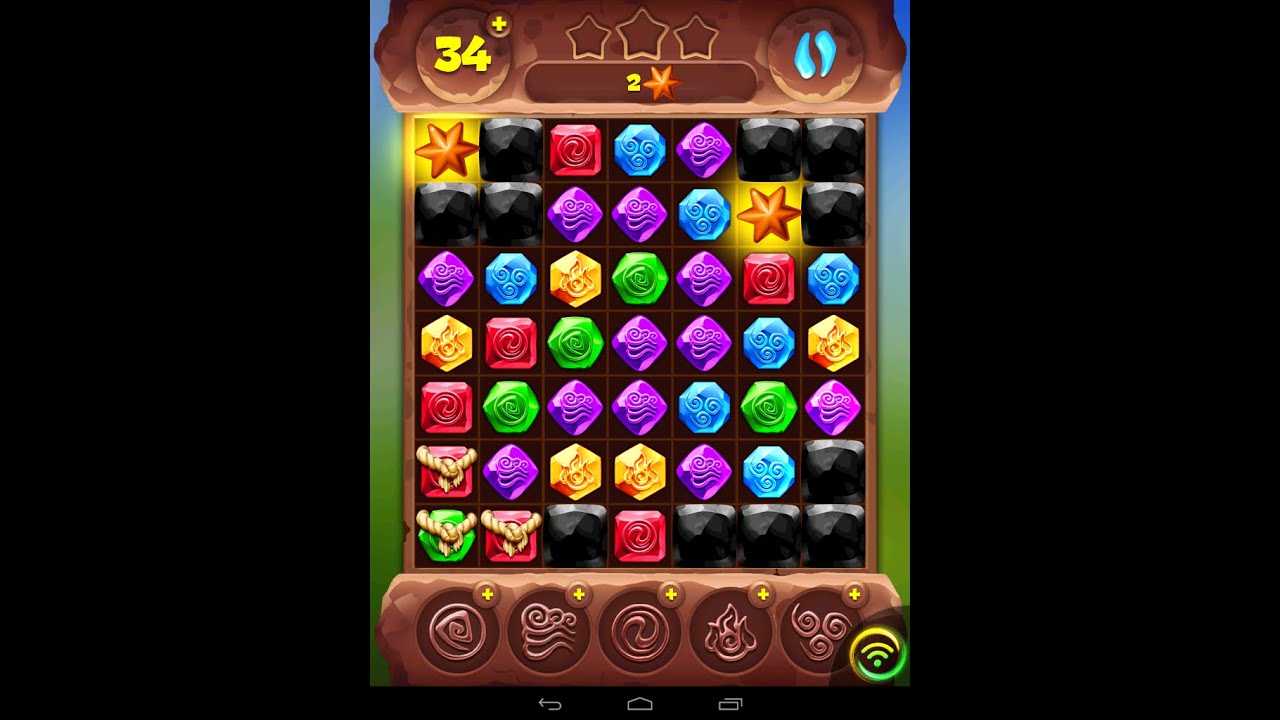Screen dimensions: 1280x720
Task: Tap the green circular wifi overlay icon
Action: point(878,654)
